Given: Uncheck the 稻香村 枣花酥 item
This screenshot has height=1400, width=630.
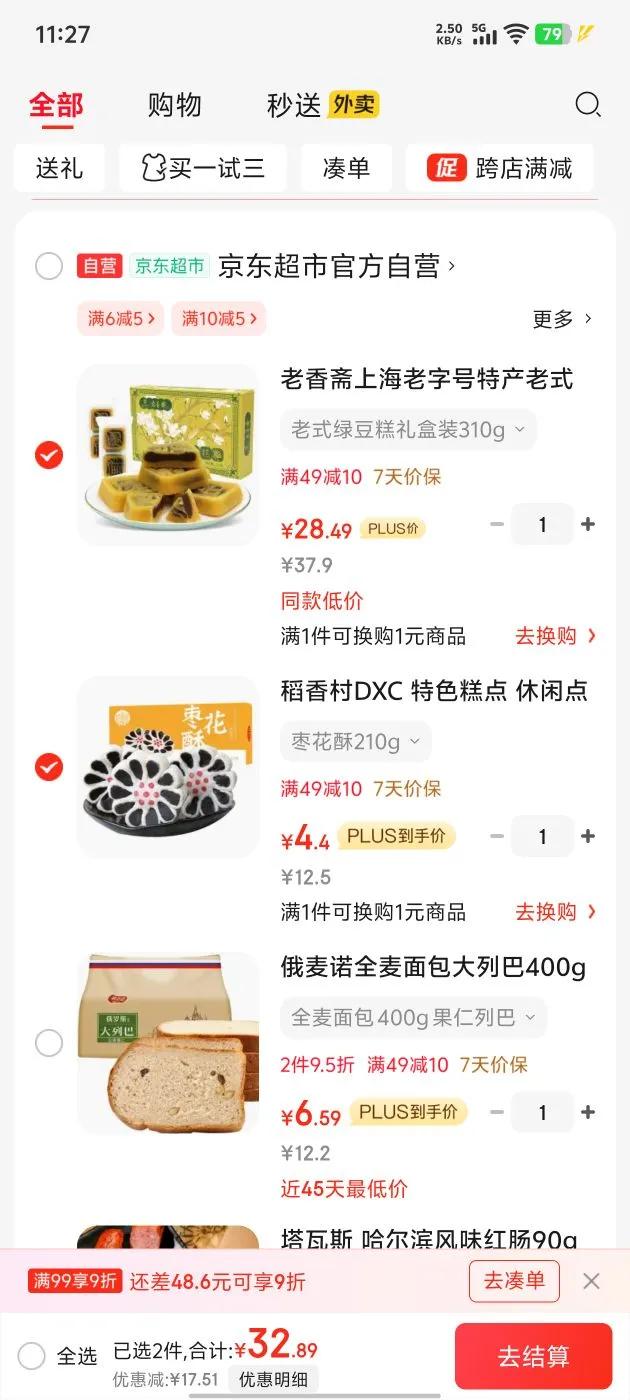Looking at the screenshot, I should (49, 767).
